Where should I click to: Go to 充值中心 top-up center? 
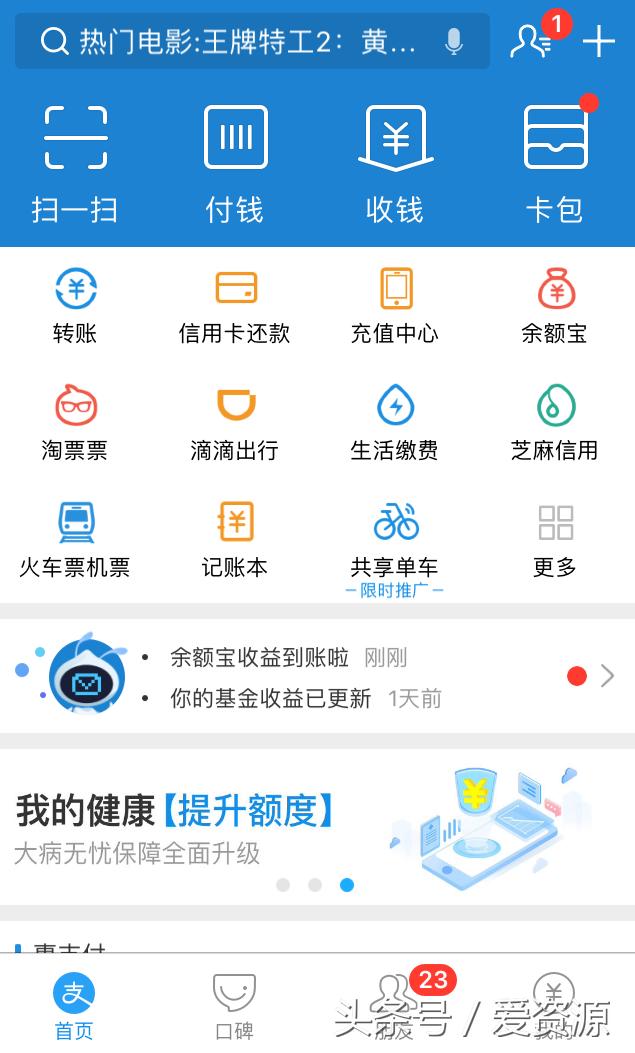(395, 306)
